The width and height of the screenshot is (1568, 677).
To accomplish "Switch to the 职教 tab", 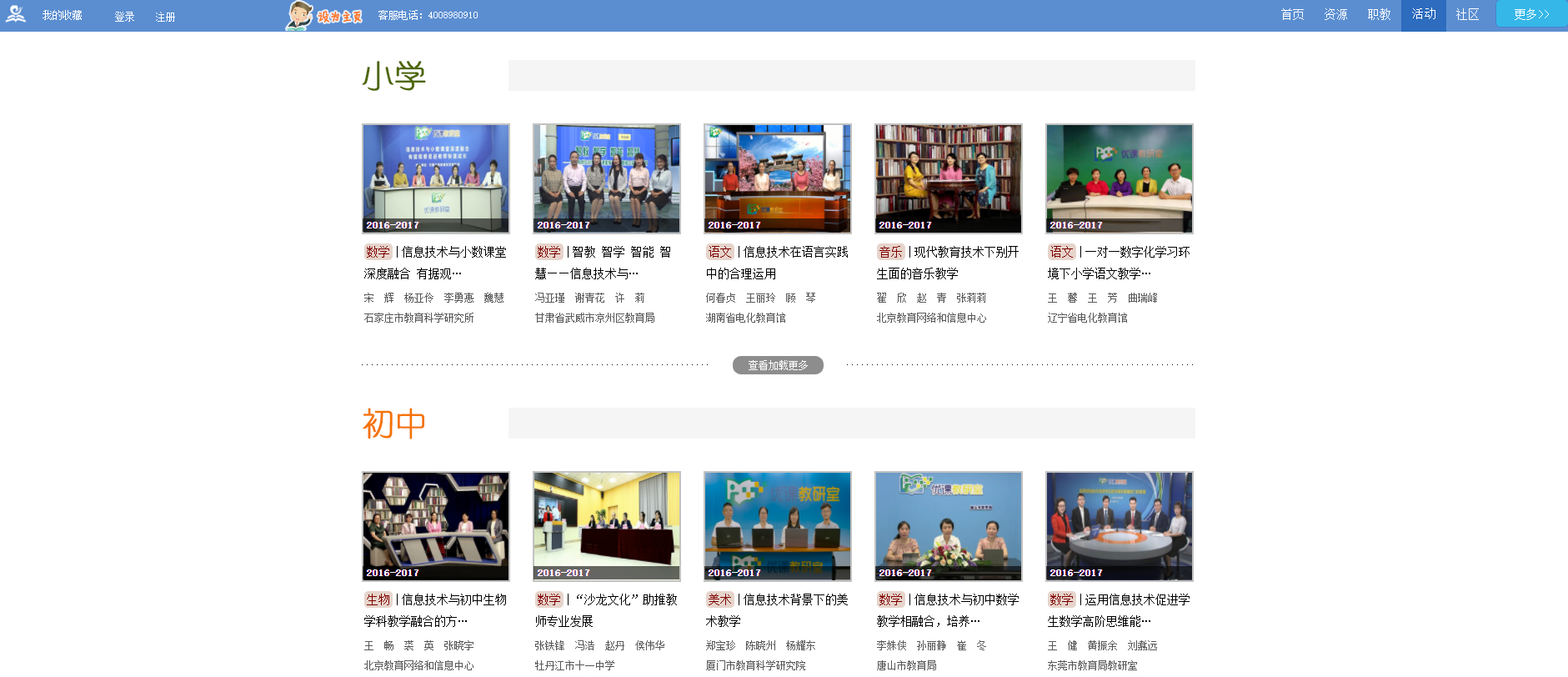I will pyautogui.click(x=1379, y=15).
